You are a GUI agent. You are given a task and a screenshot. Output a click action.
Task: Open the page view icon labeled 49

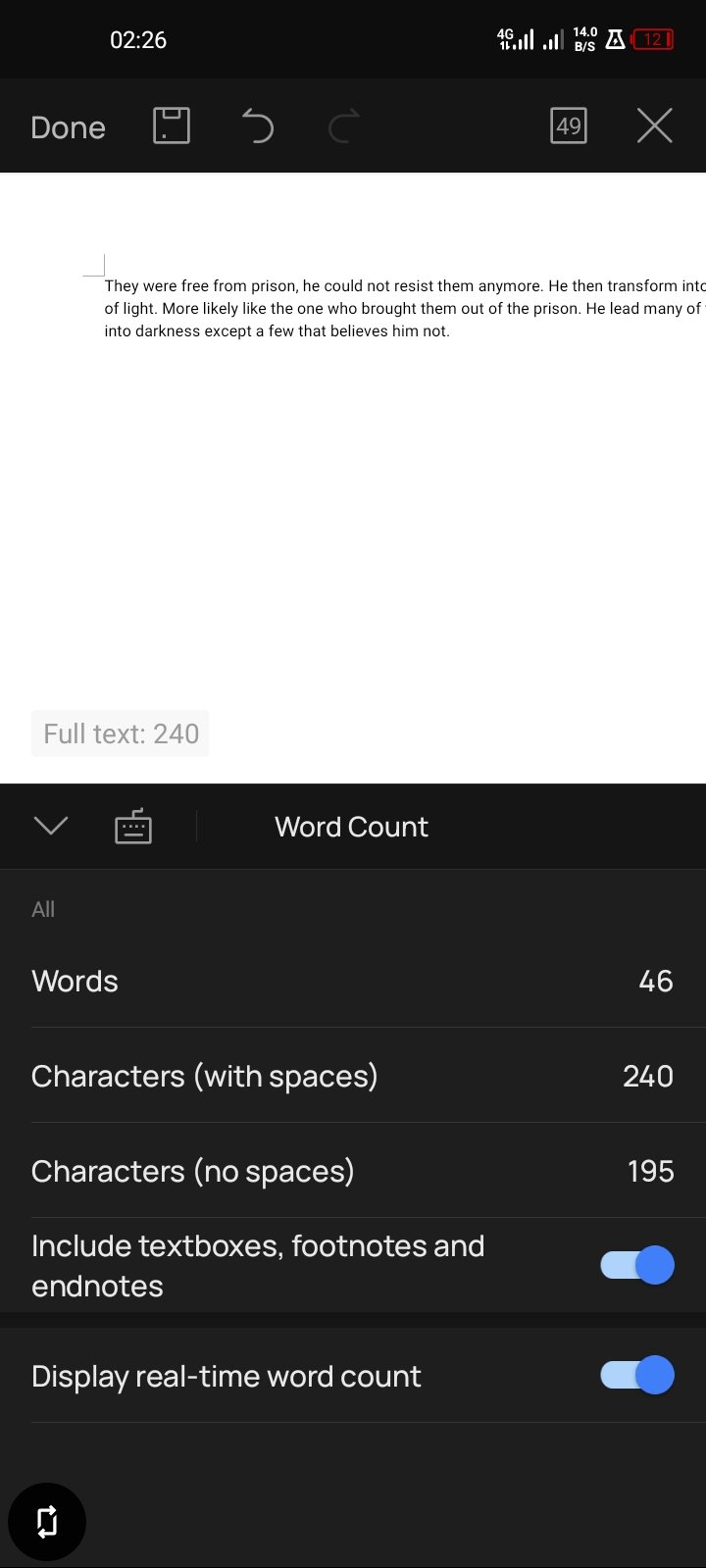[569, 126]
